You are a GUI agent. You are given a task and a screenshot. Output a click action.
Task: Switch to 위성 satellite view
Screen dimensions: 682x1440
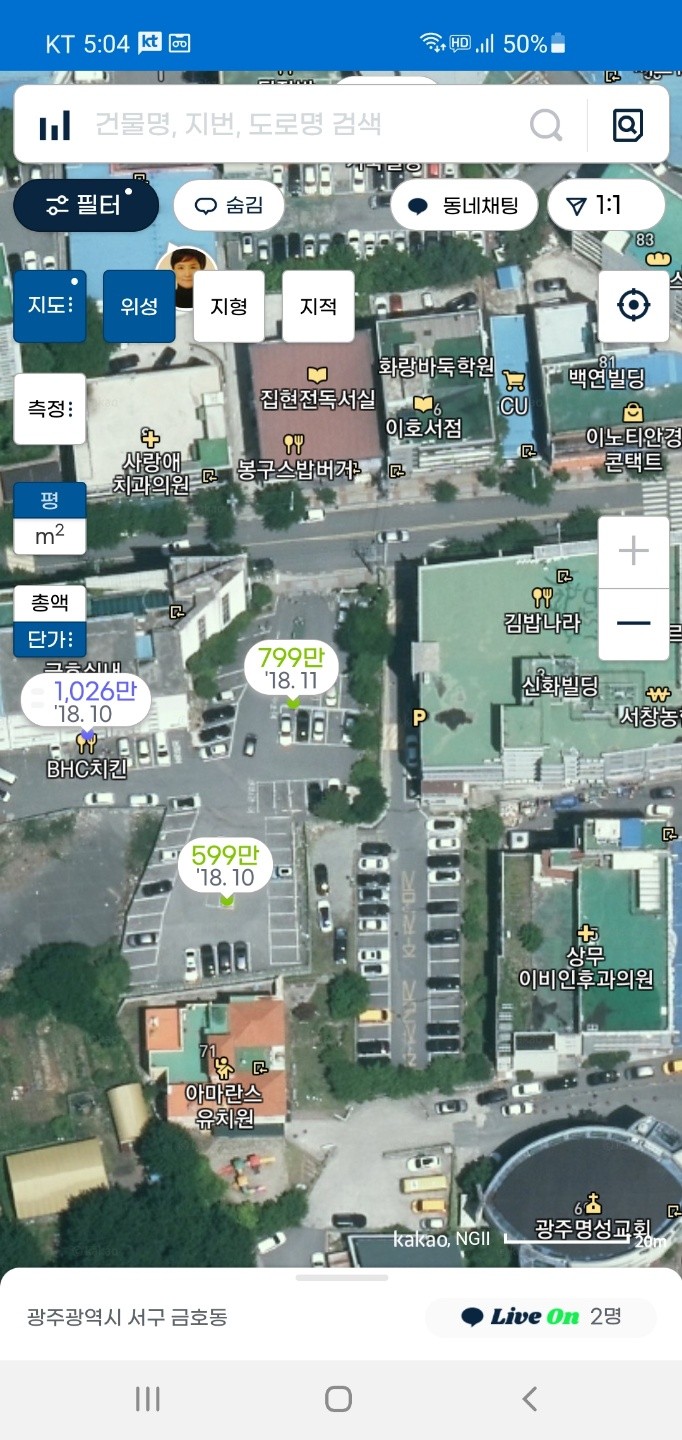click(139, 306)
